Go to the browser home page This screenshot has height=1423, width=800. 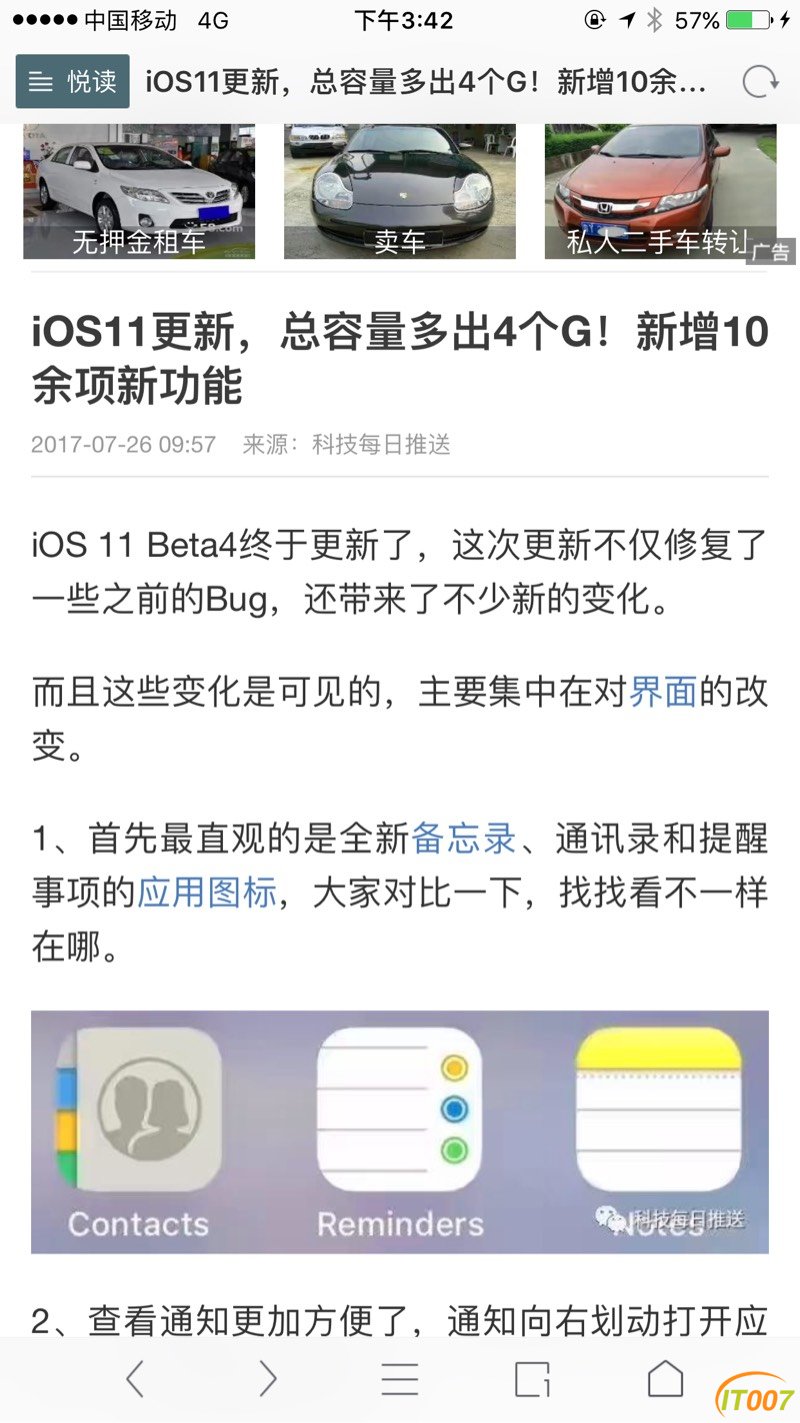665,1380
